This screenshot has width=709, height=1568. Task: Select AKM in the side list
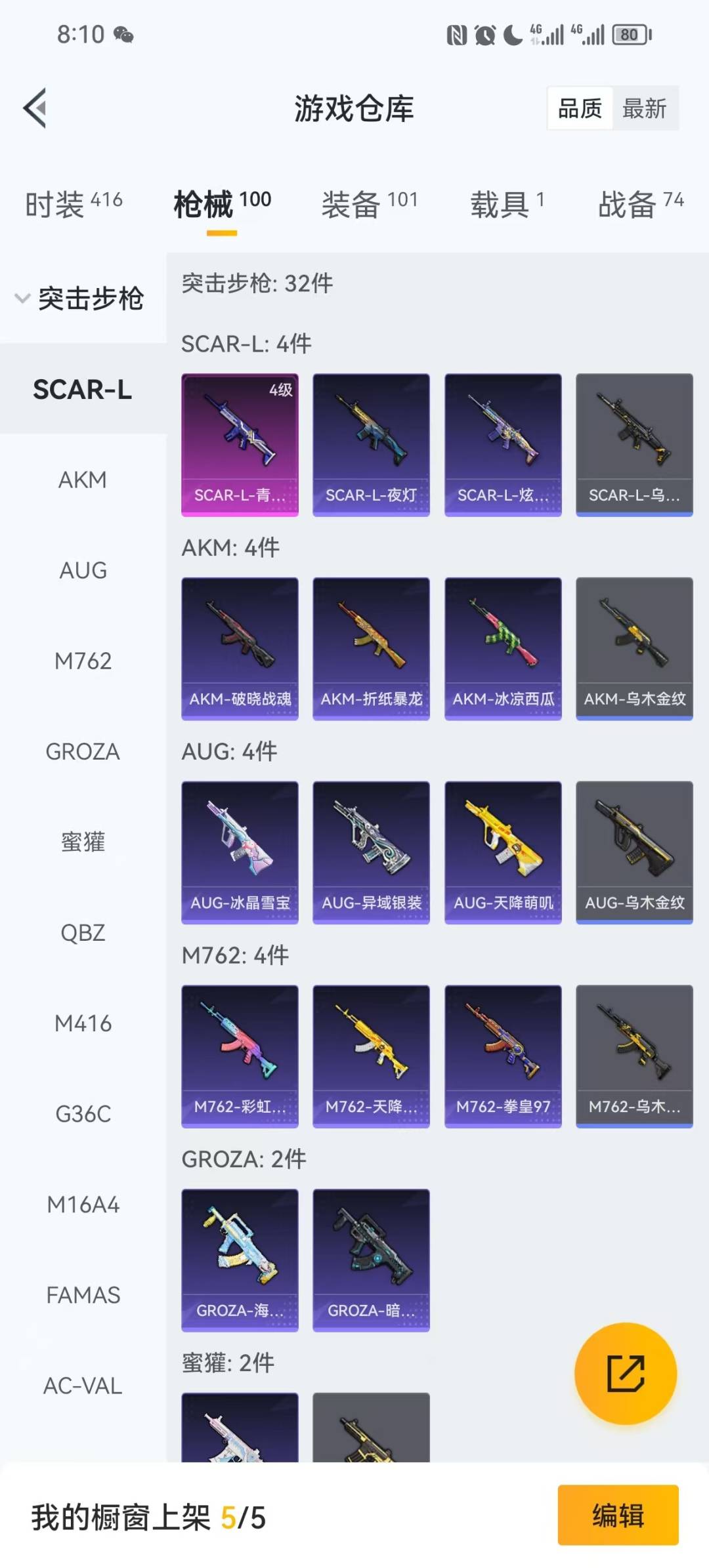83,480
